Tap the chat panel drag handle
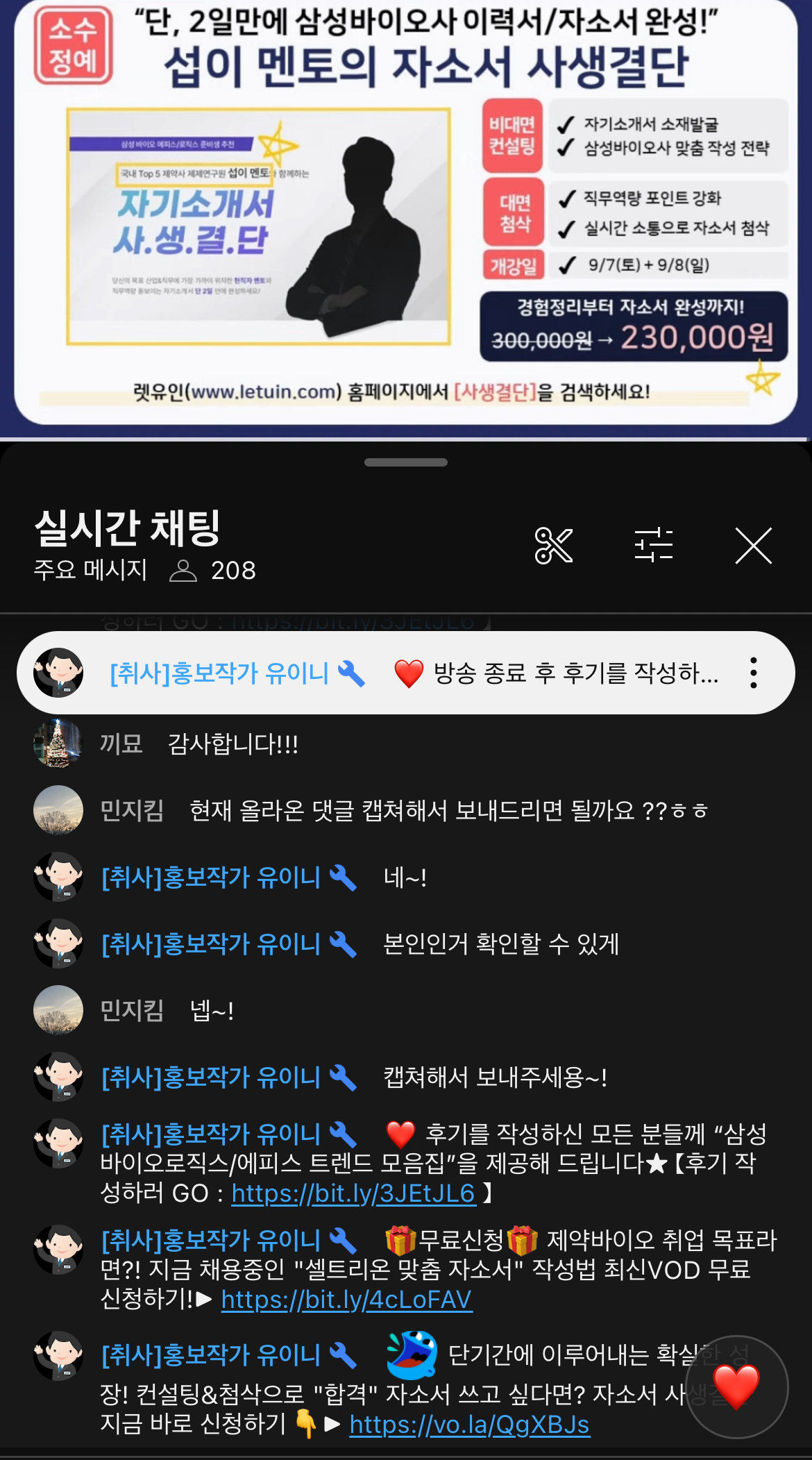 click(x=406, y=462)
